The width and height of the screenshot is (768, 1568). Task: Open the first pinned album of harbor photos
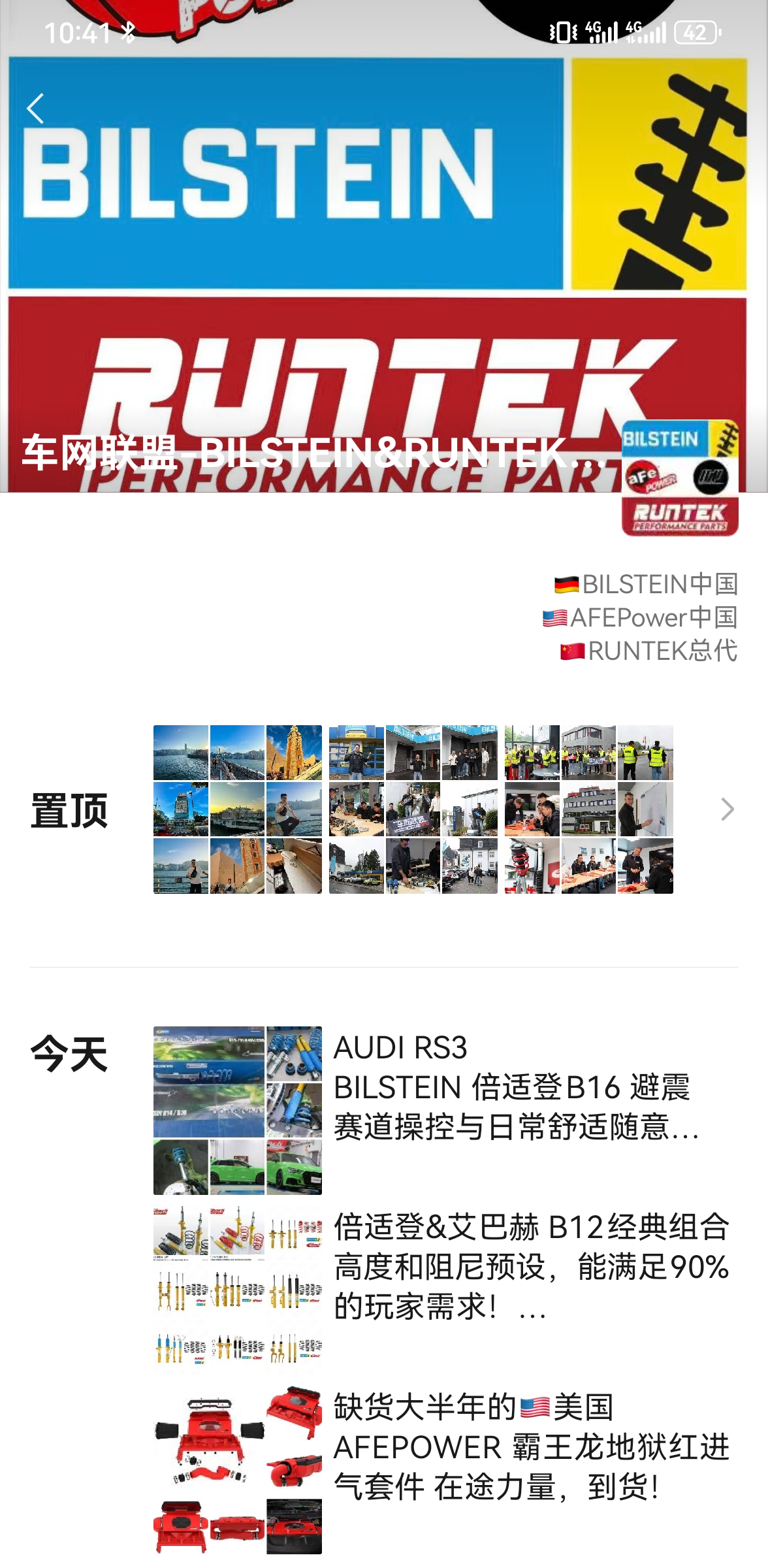[x=237, y=809]
